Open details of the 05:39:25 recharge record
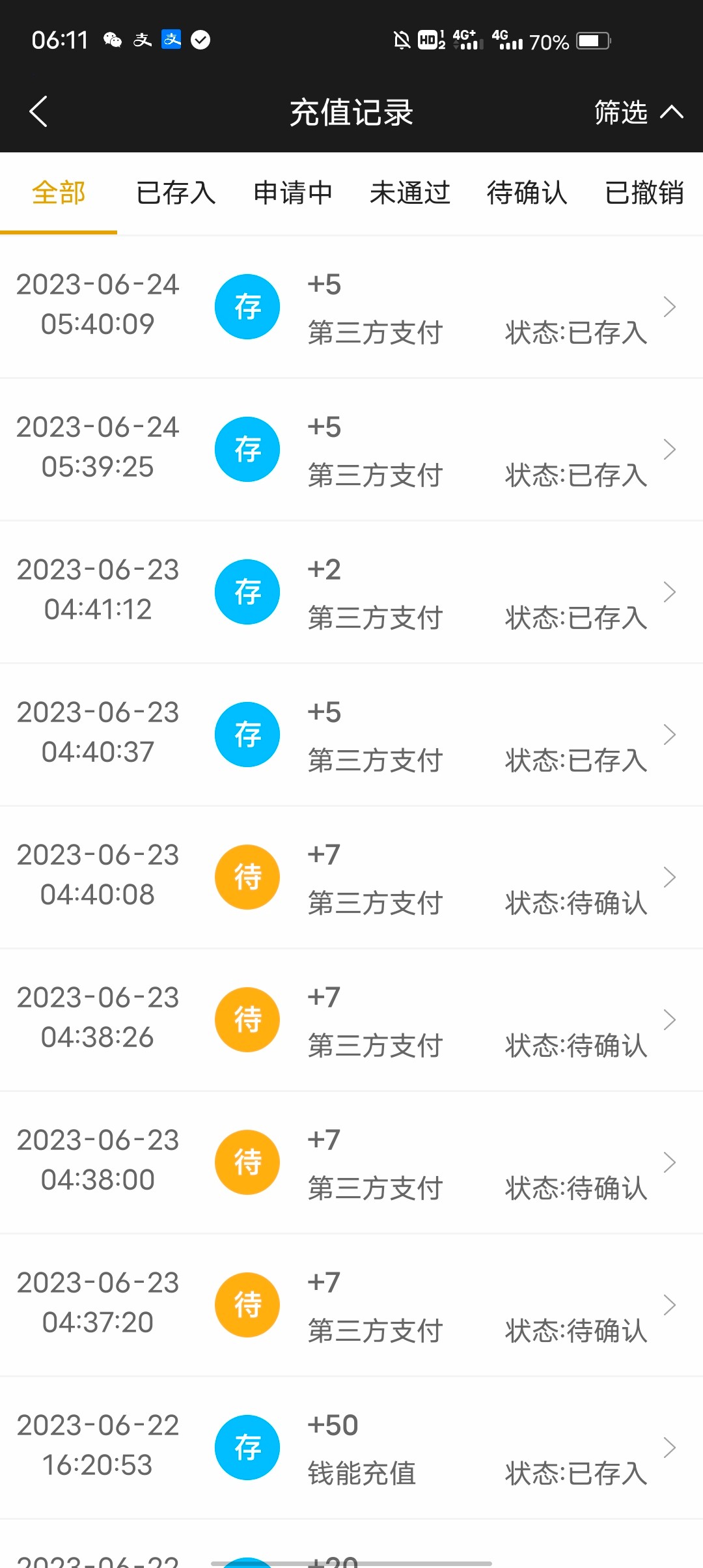This screenshot has height=1568, width=703. [x=670, y=449]
